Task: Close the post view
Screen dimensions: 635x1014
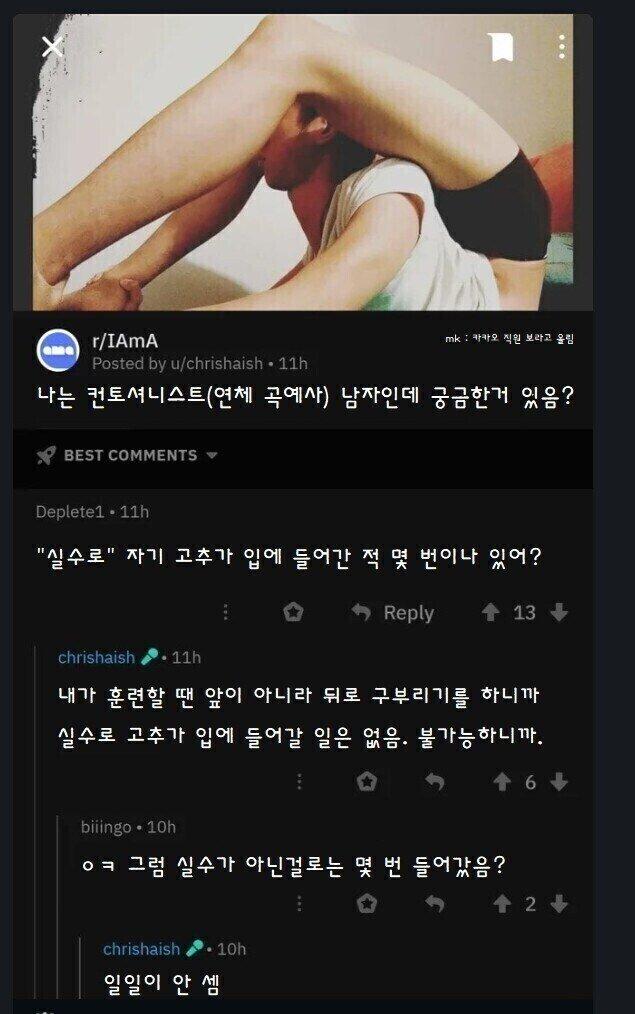Action: tap(52, 45)
